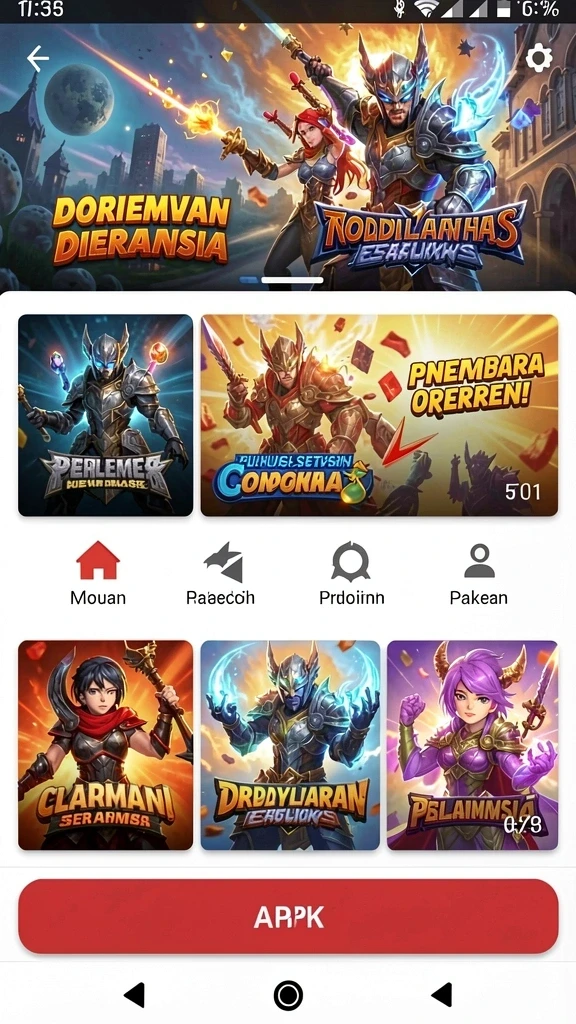Open the Clarmani game card
Image resolution: width=576 pixels, height=1024 pixels.
tap(106, 745)
